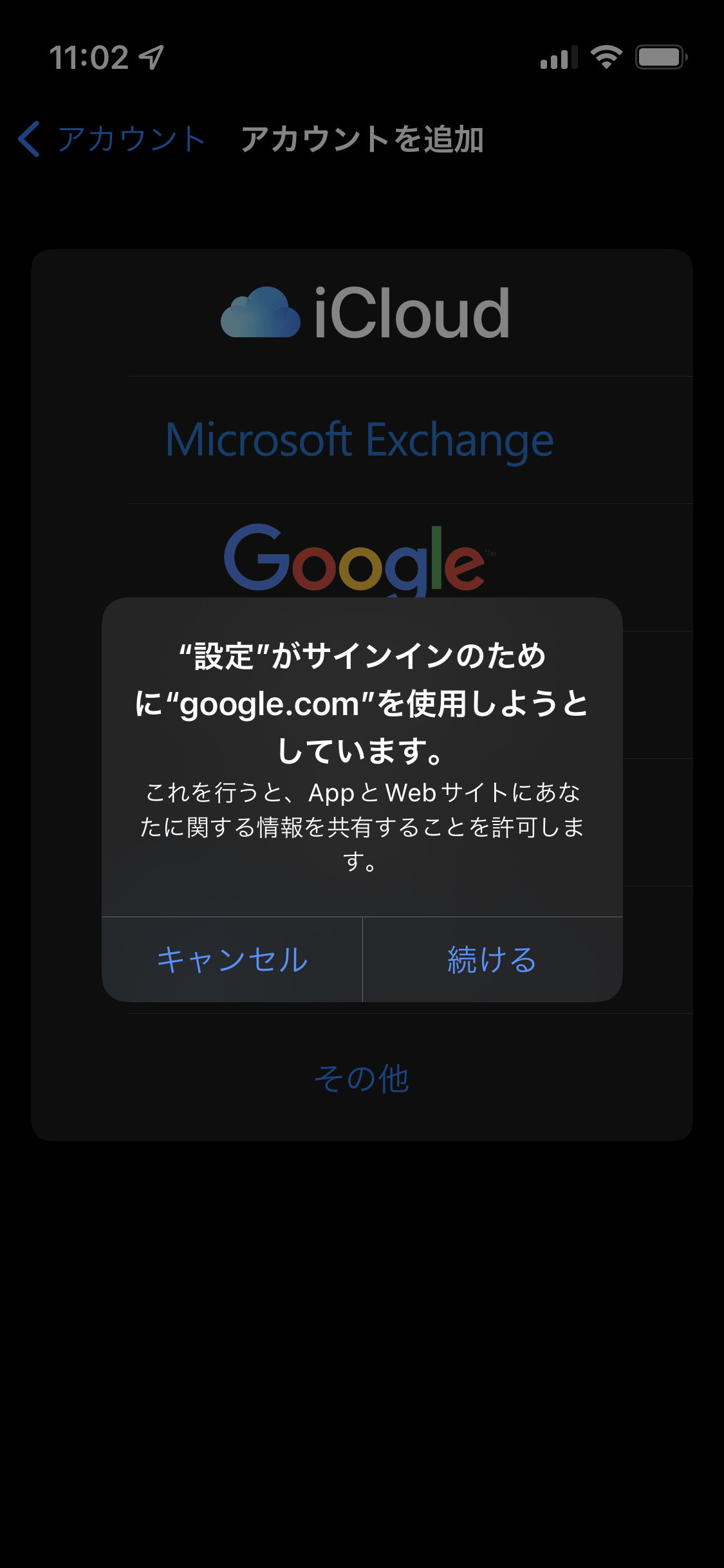Choose the Google logo to sign in
This screenshot has height=1568, width=724.
click(357, 561)
